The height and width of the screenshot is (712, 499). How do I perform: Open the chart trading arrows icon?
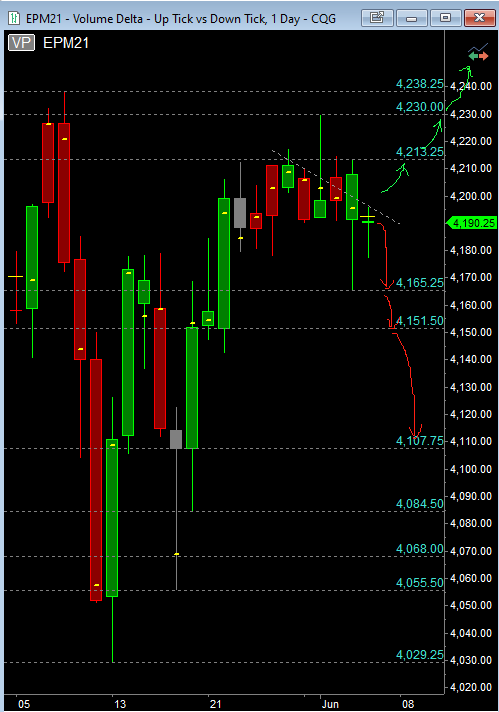tap(478, 52)
